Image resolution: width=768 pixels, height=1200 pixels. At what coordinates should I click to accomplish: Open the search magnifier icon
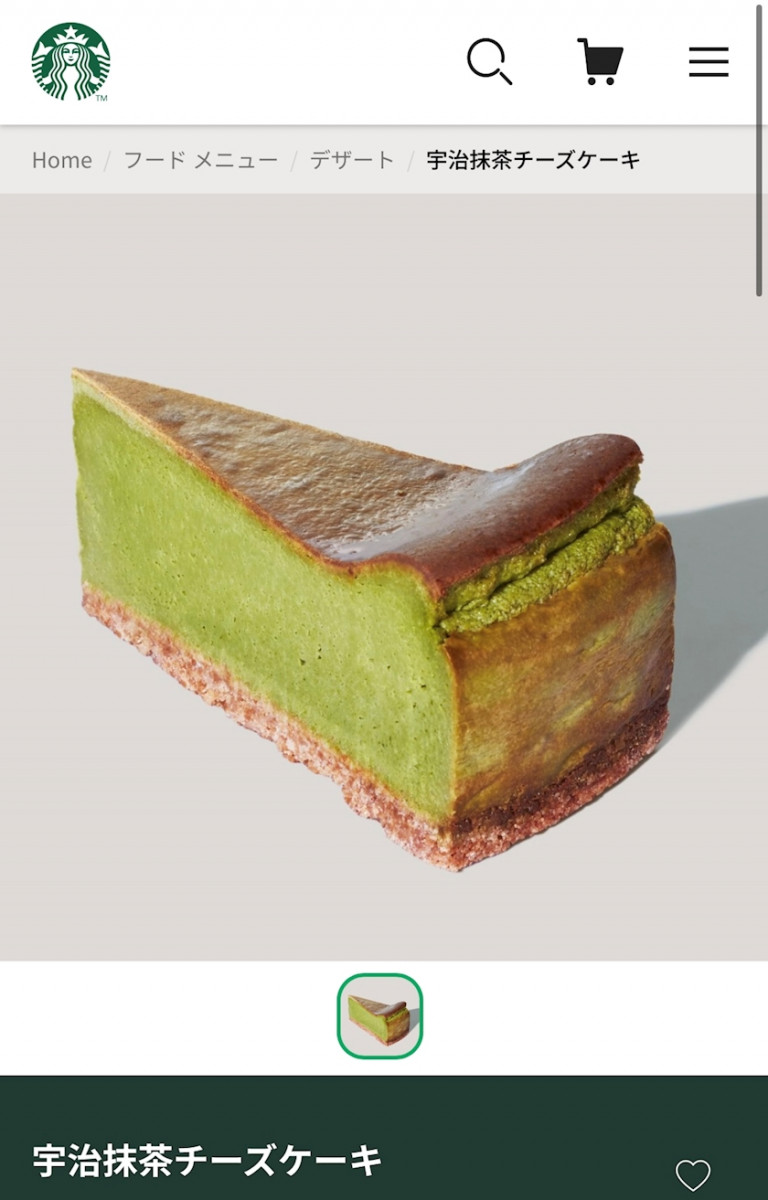pyautogui.click(x=489, y=62)
